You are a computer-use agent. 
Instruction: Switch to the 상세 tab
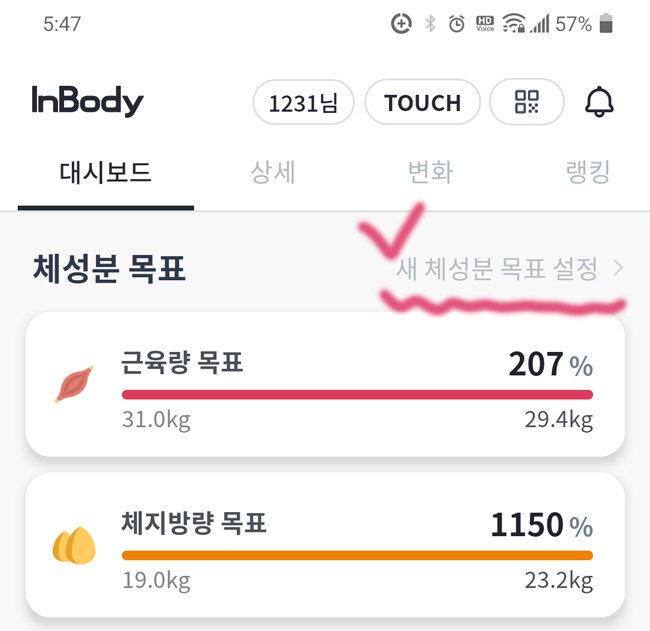[x=272, y=172]
